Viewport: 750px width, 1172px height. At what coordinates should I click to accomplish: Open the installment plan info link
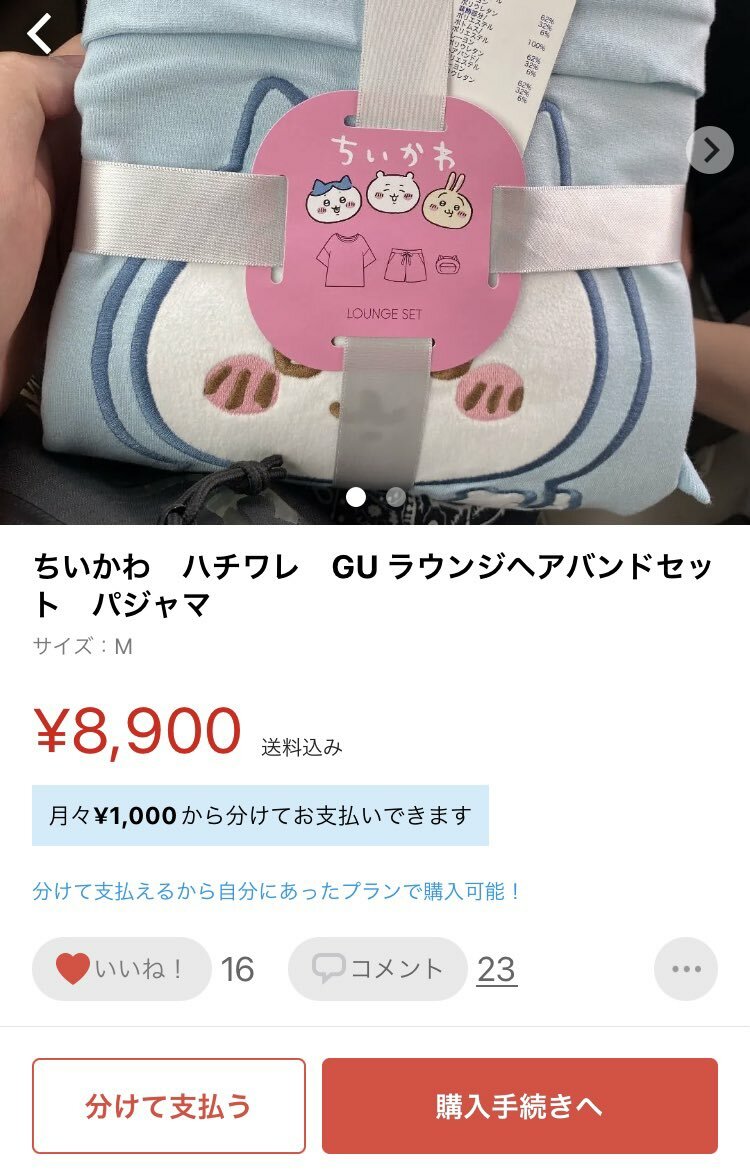coord(277,891)
